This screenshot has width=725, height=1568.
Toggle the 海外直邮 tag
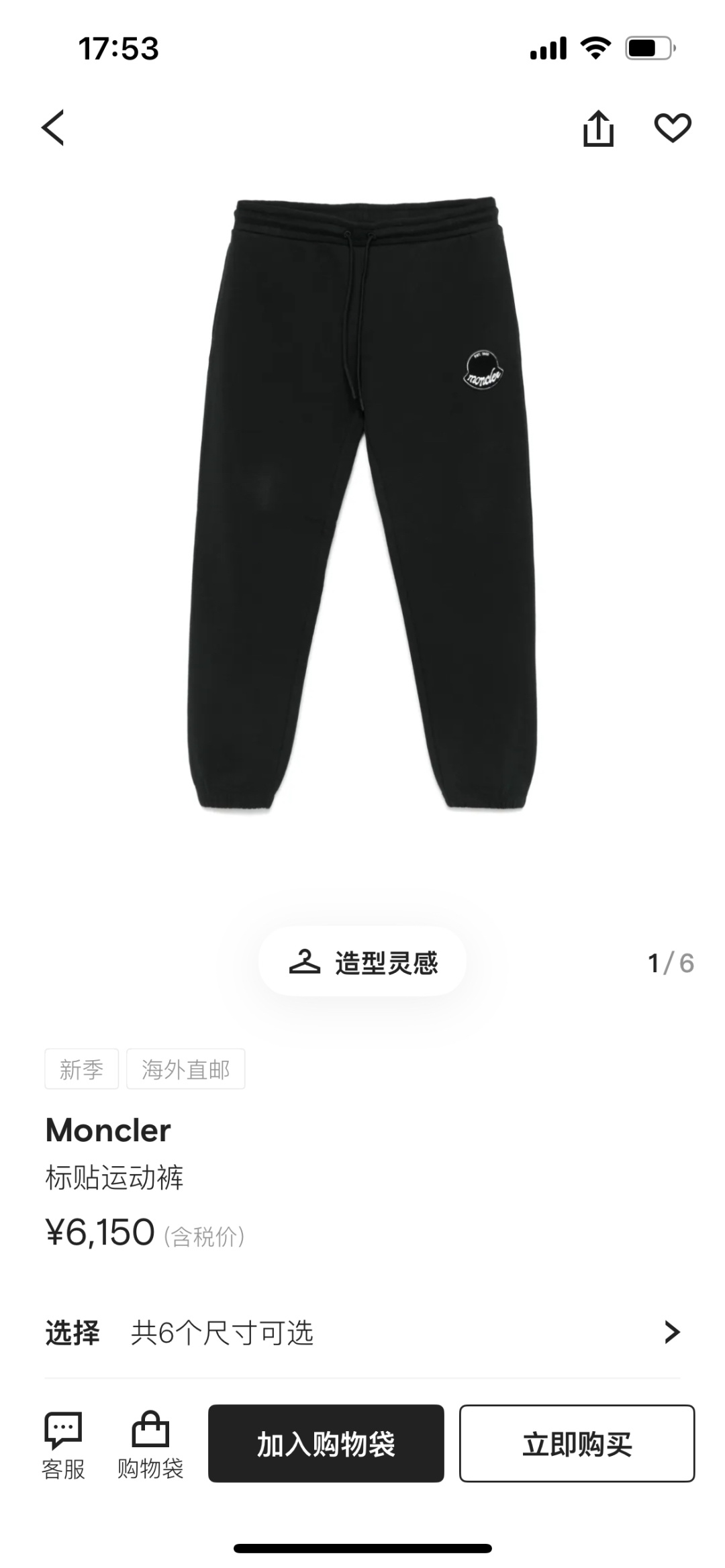point(186,1069)
